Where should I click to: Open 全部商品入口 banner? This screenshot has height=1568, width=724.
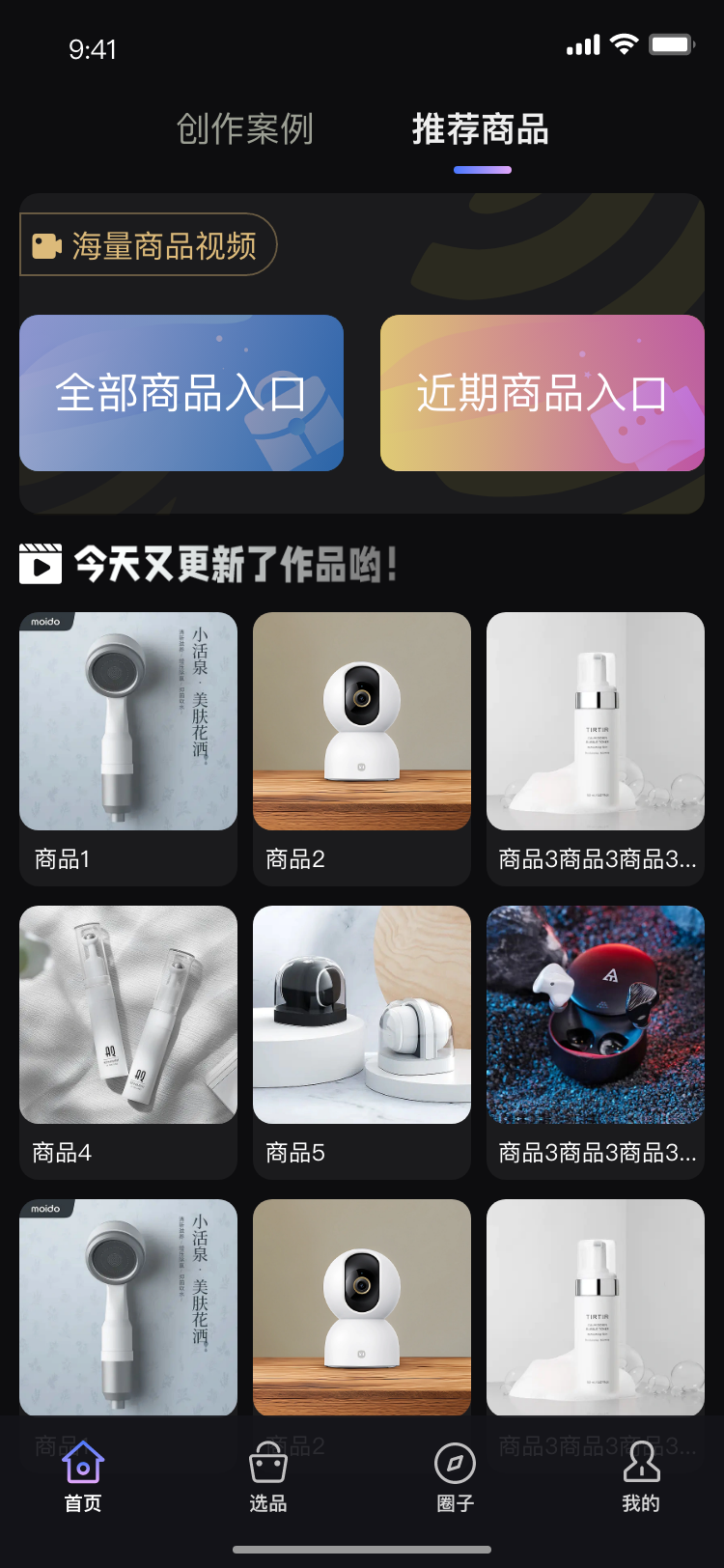pyautogui.click(x=181, y=393)
